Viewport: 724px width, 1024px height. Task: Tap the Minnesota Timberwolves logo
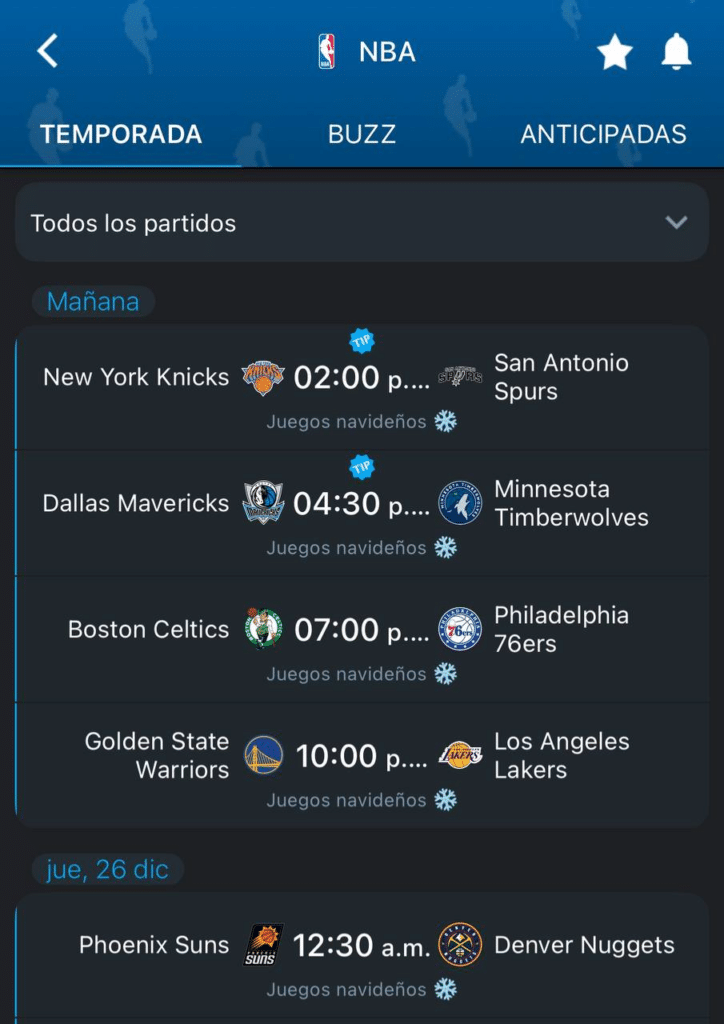click(x=458, y=501)
